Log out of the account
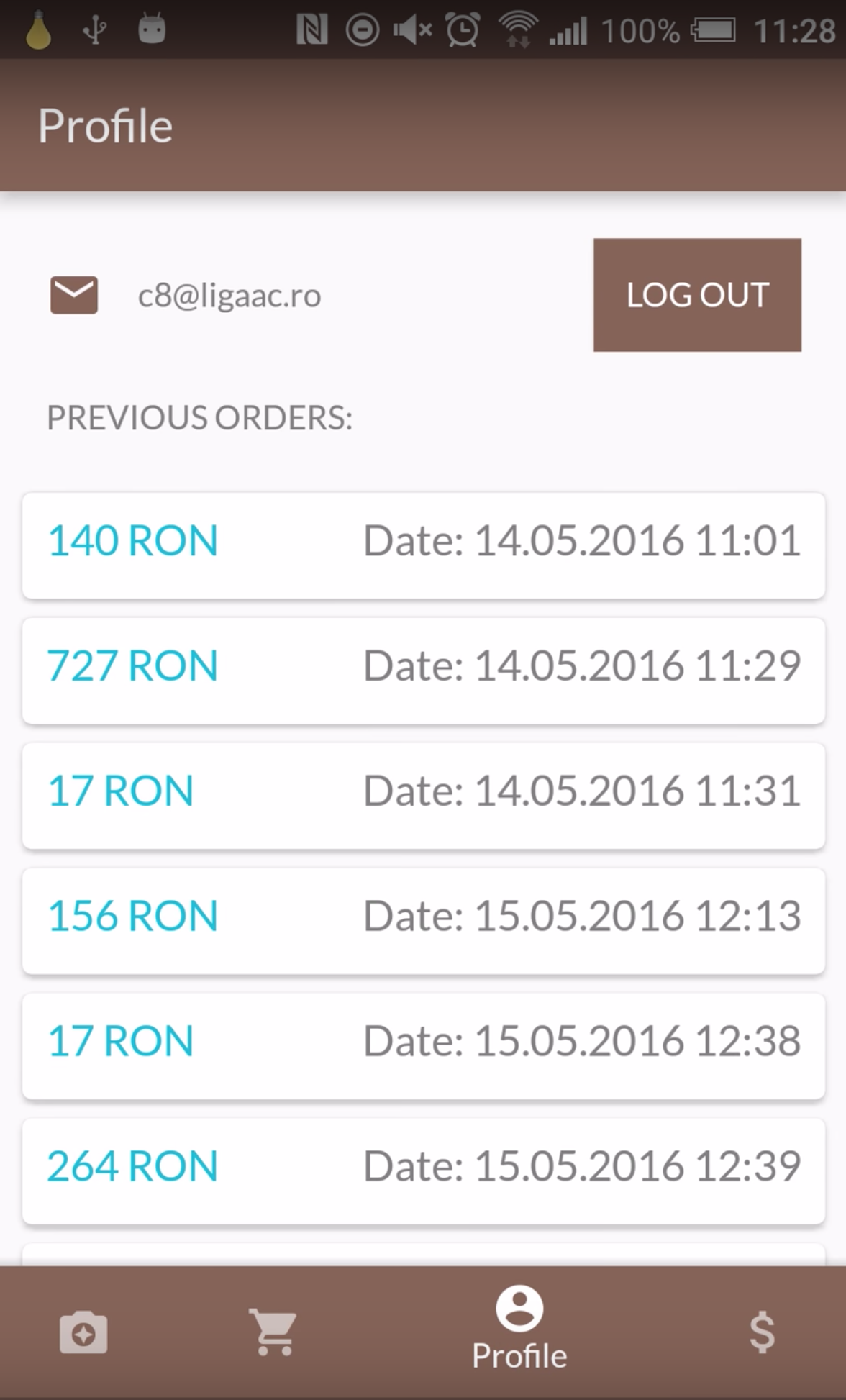The image size is (846, 1400). (x=696, y=295)
